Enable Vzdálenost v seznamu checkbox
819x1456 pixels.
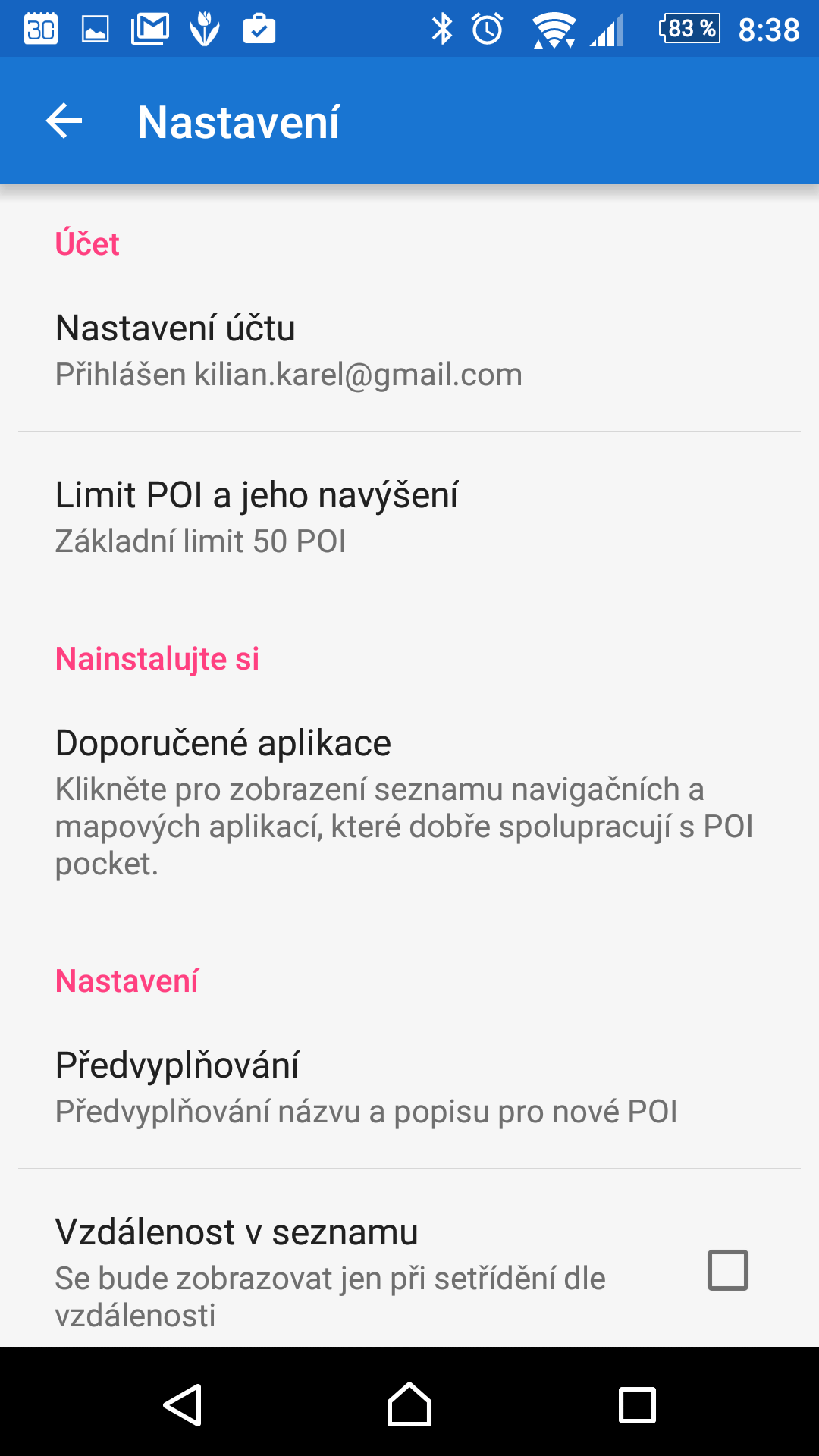point(728,1270)
